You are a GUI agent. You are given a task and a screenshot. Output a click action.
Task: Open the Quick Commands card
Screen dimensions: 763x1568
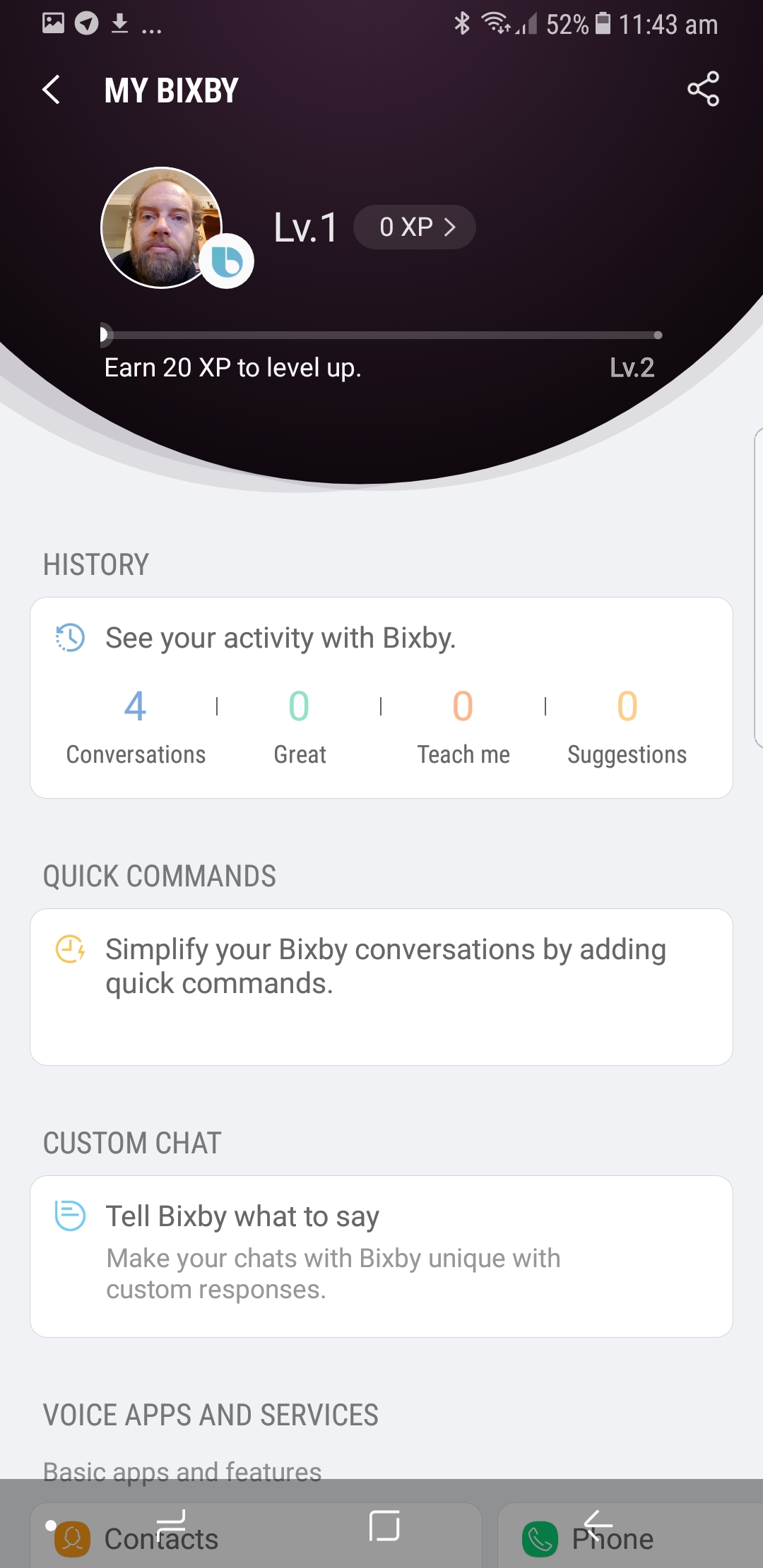[x=381, y=987]
